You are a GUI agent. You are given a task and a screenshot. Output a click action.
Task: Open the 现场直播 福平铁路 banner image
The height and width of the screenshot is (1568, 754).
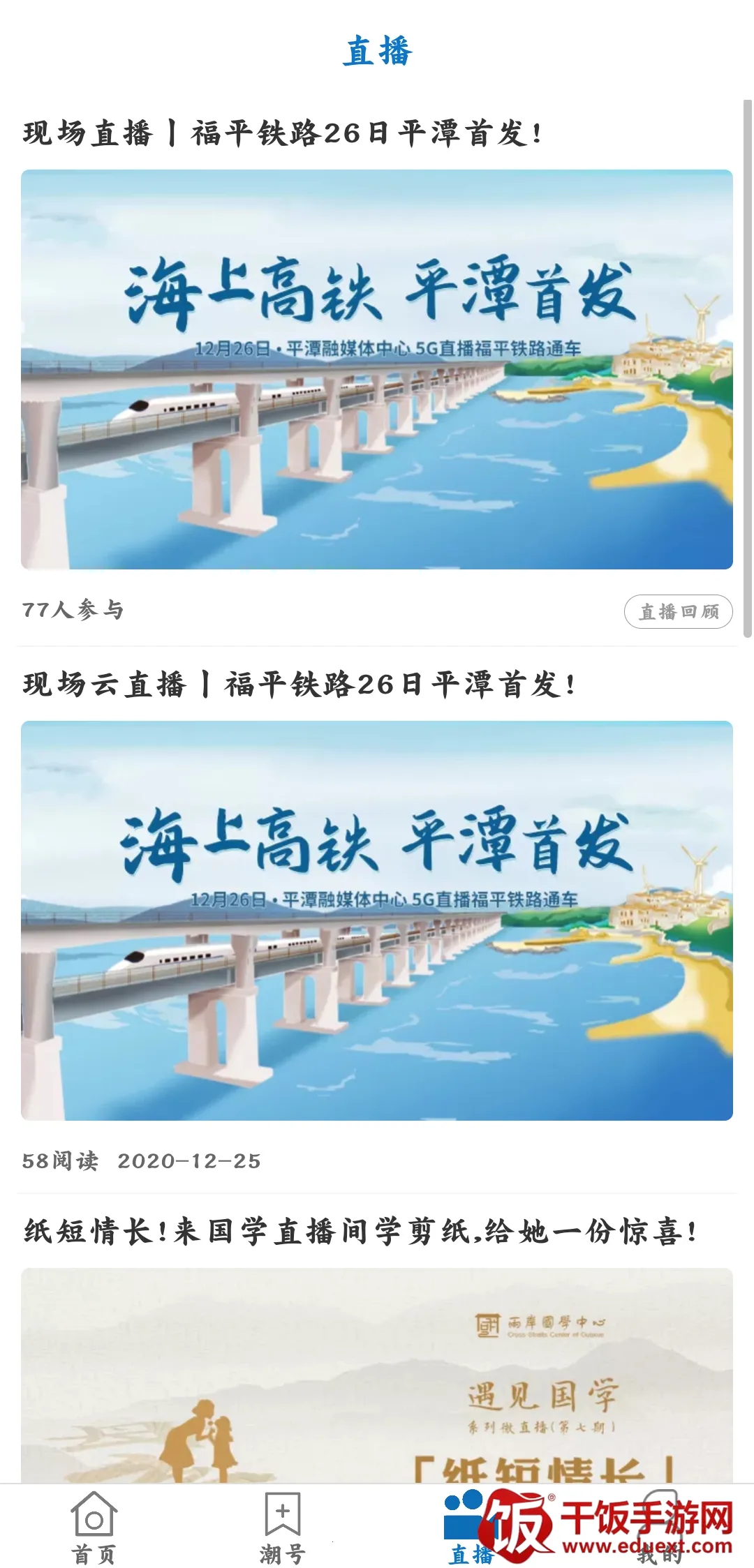[377, 369]
